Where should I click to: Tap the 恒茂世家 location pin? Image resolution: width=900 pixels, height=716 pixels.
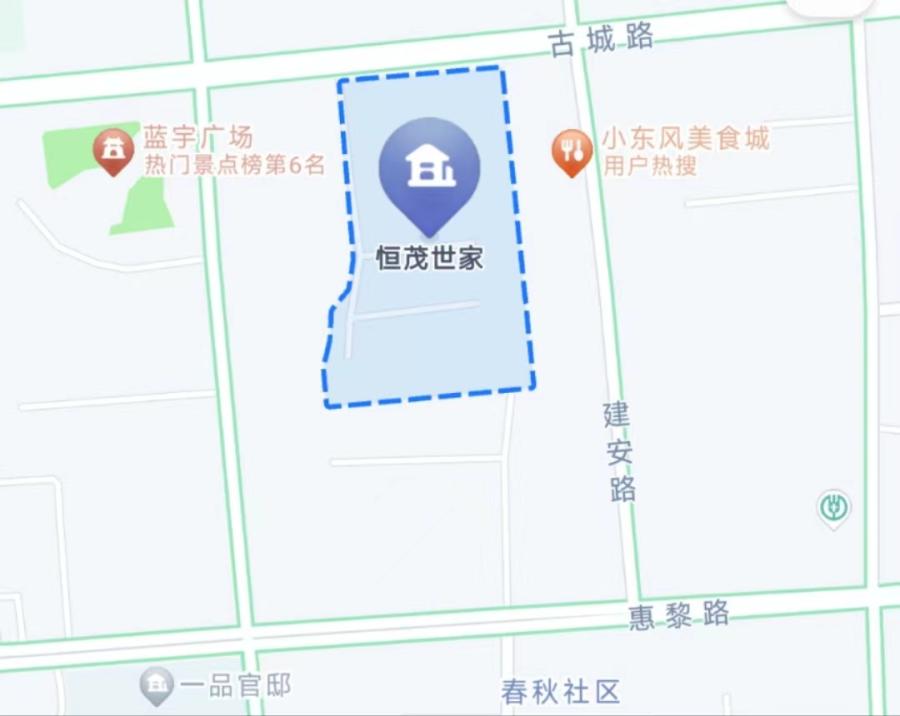tap(429, 169)
